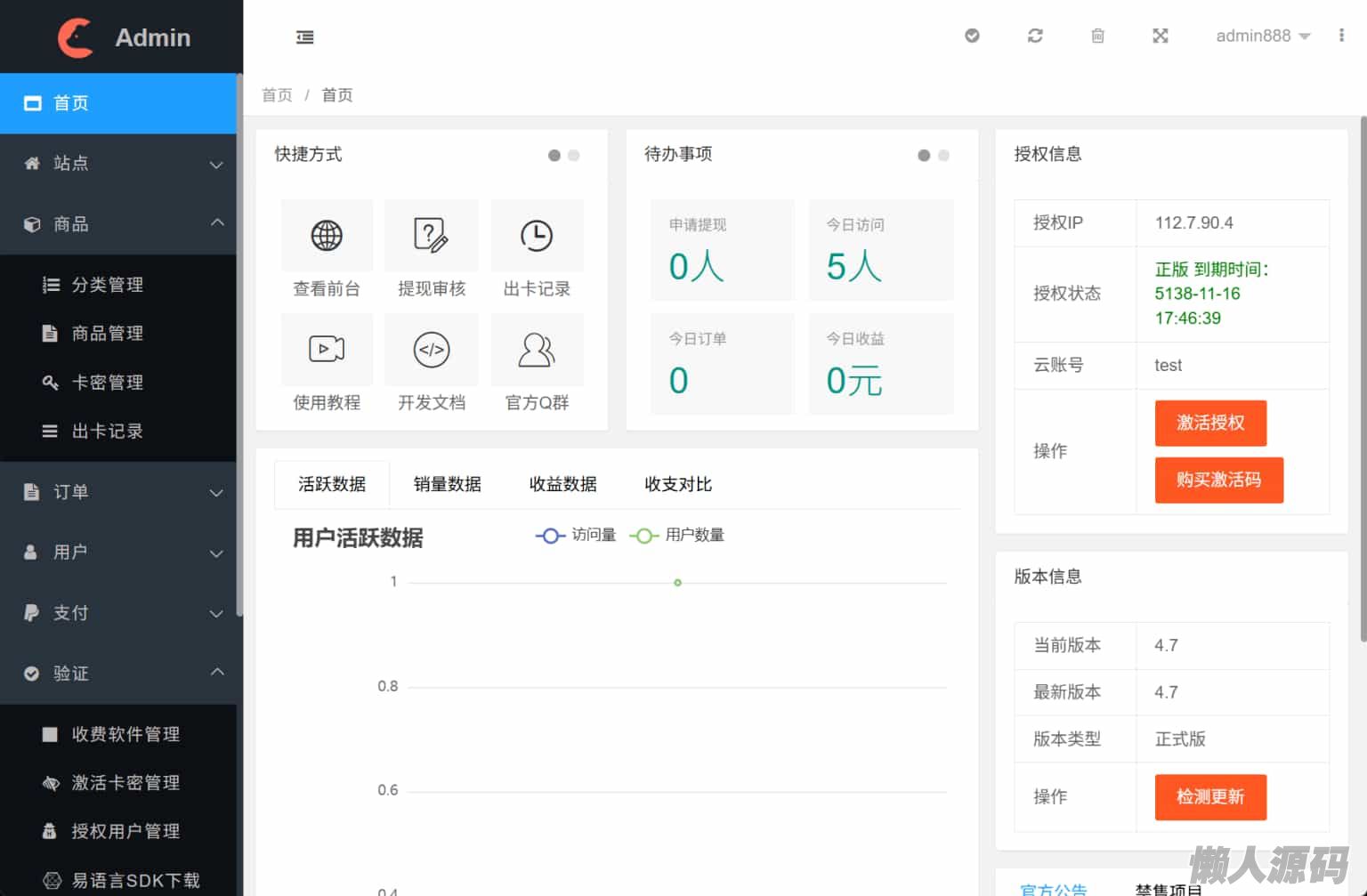This screenshot has width=1367, height=896.
Task: Tap the 购买激活码 button
Action: coord(1218,480)
